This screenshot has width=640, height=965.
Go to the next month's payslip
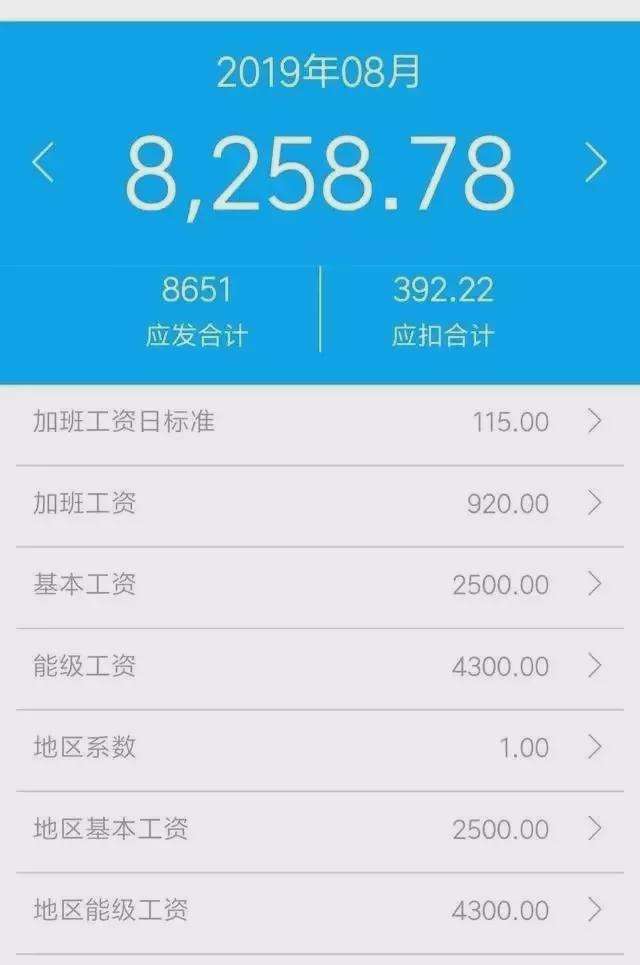click(596, 163)
